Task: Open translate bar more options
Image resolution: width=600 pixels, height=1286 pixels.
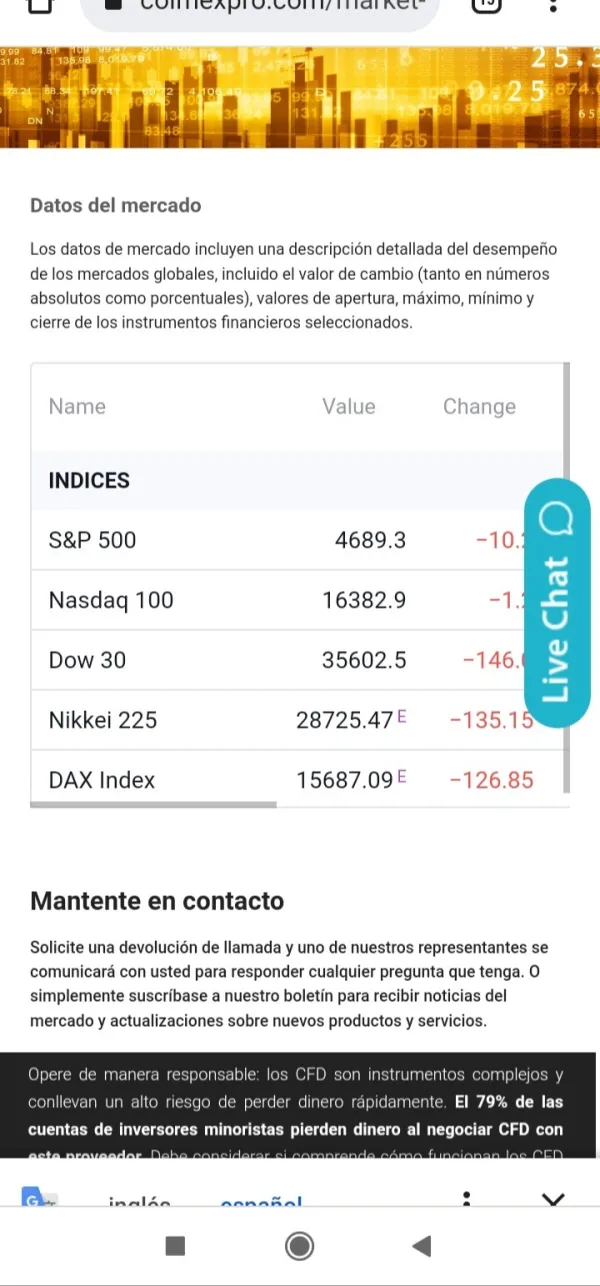Action: pos(466,1200)
